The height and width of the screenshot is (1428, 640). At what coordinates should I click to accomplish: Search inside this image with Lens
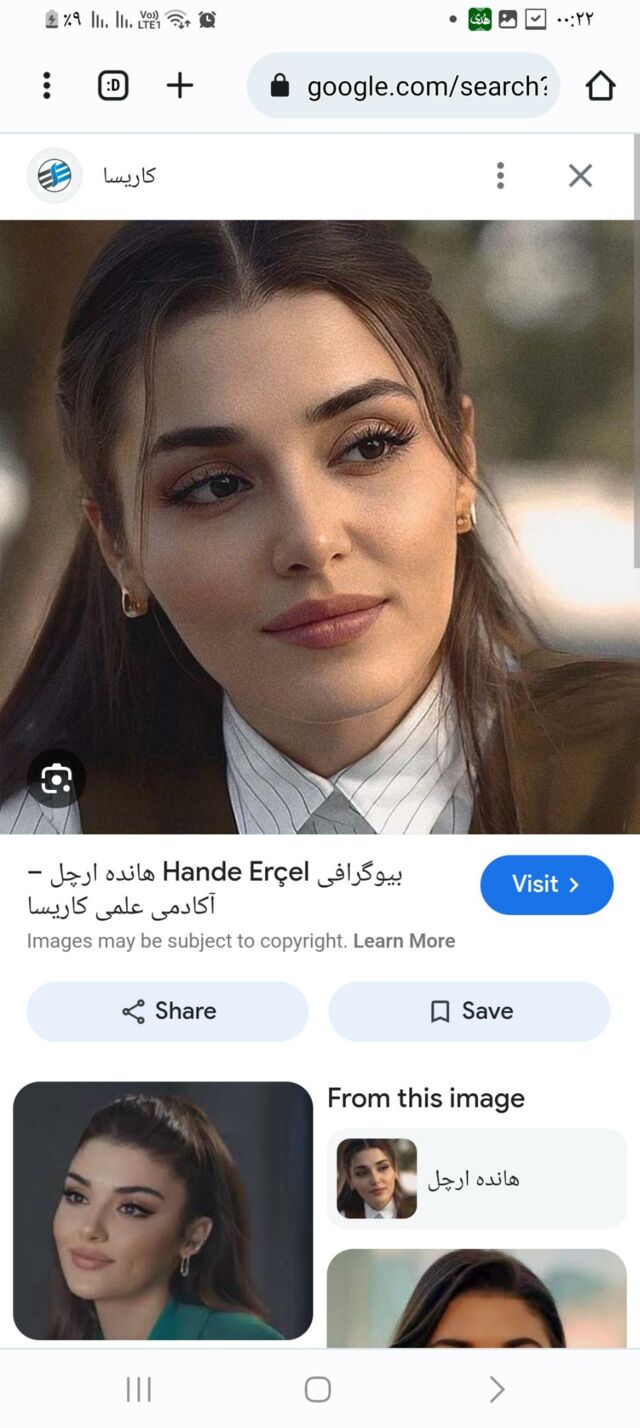(x=56, y=777)
